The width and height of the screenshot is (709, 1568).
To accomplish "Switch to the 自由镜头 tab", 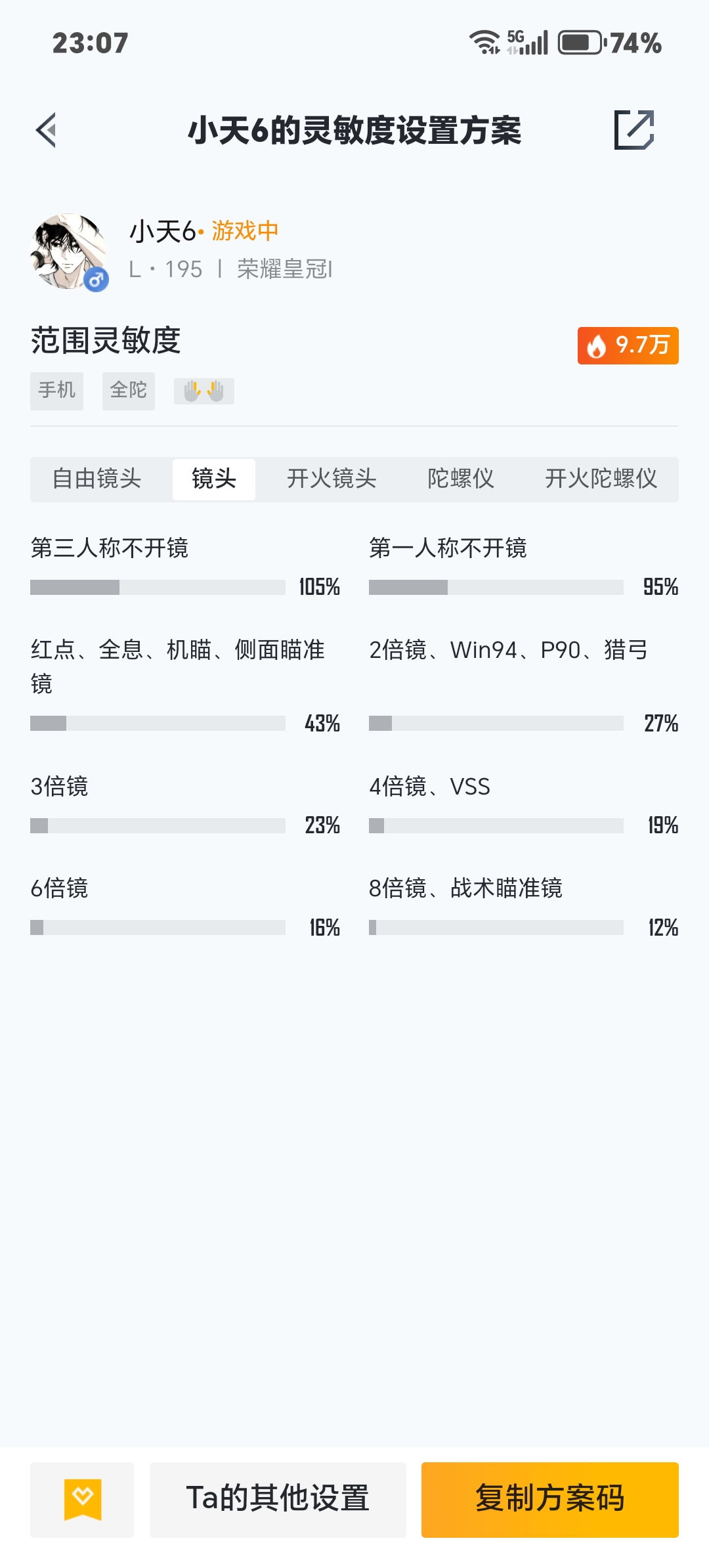I will pyautogui.click(x=97, y=479).
